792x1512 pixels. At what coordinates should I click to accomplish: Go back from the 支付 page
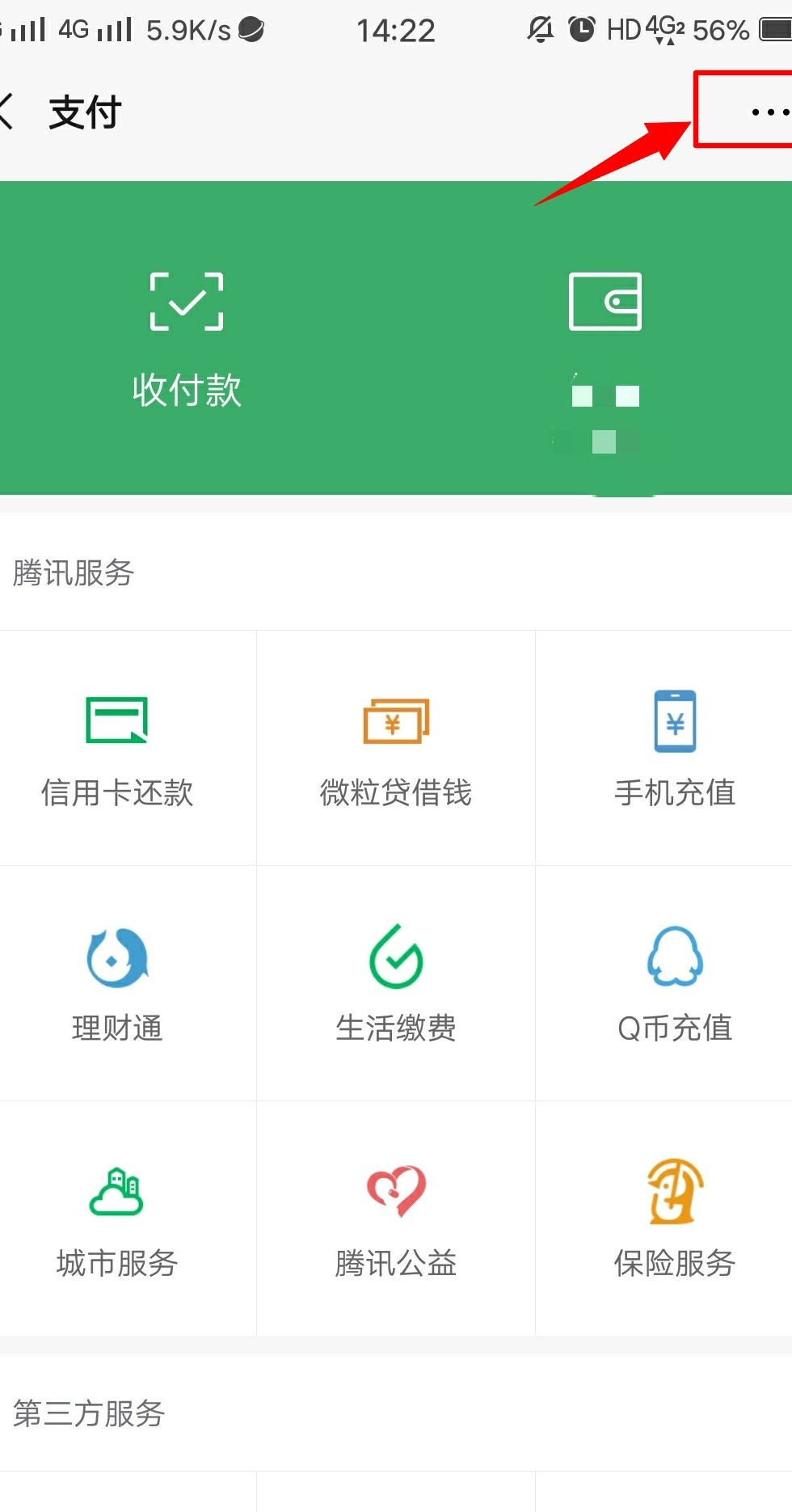tap(6, 112)
